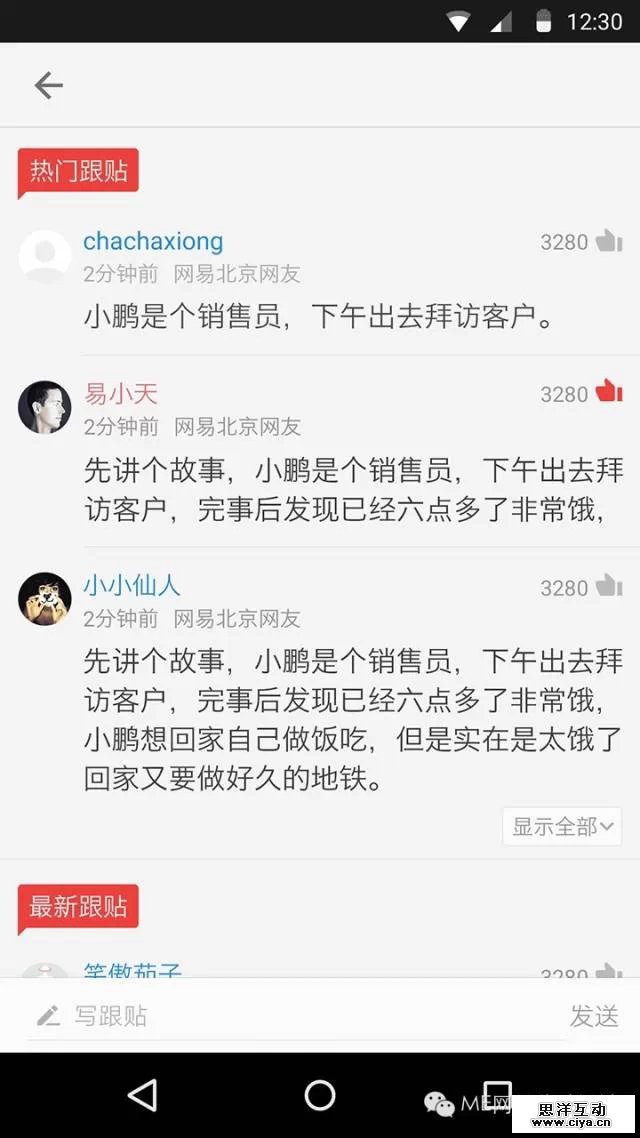Like chachaxiong's comment
The height and width of the screenshot is (1138, 640).
[608, 241]
